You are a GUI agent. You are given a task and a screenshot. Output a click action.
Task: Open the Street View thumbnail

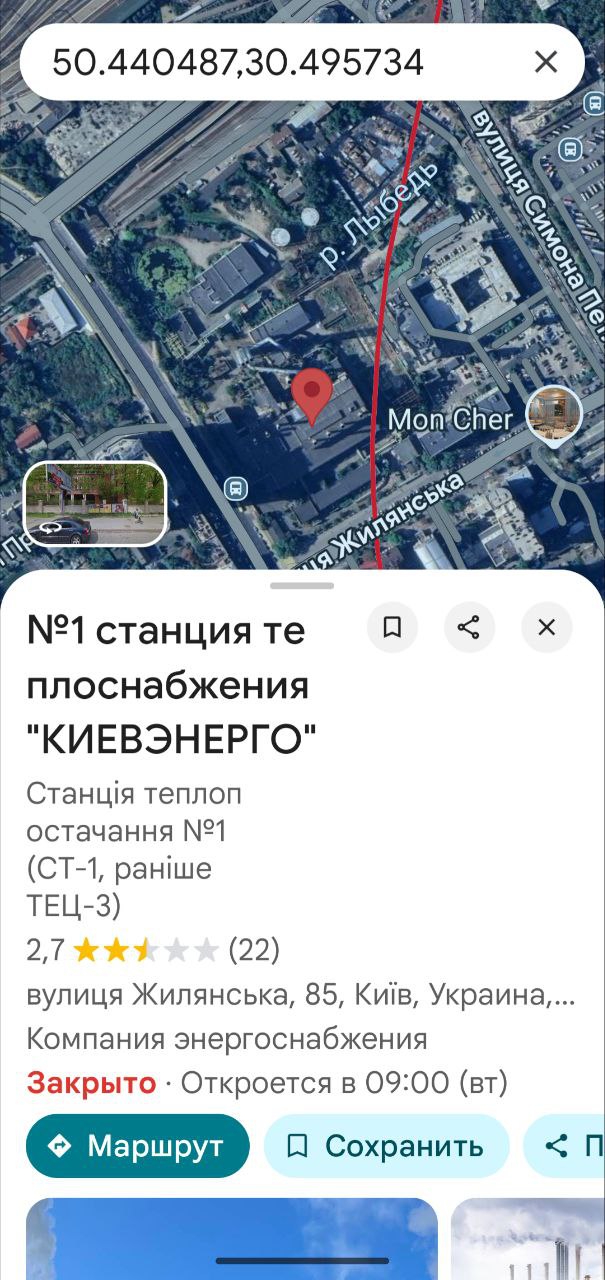coord(95,504)
